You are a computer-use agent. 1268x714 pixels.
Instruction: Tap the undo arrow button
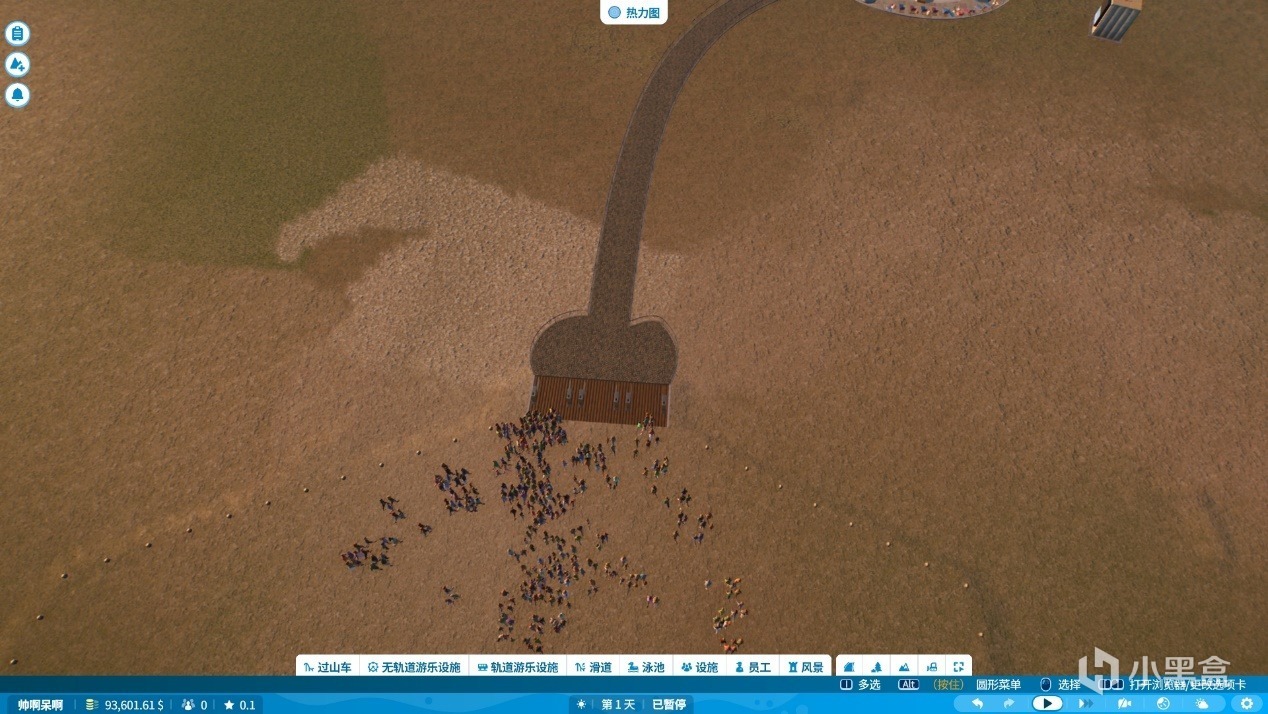(x=977, y=704)
